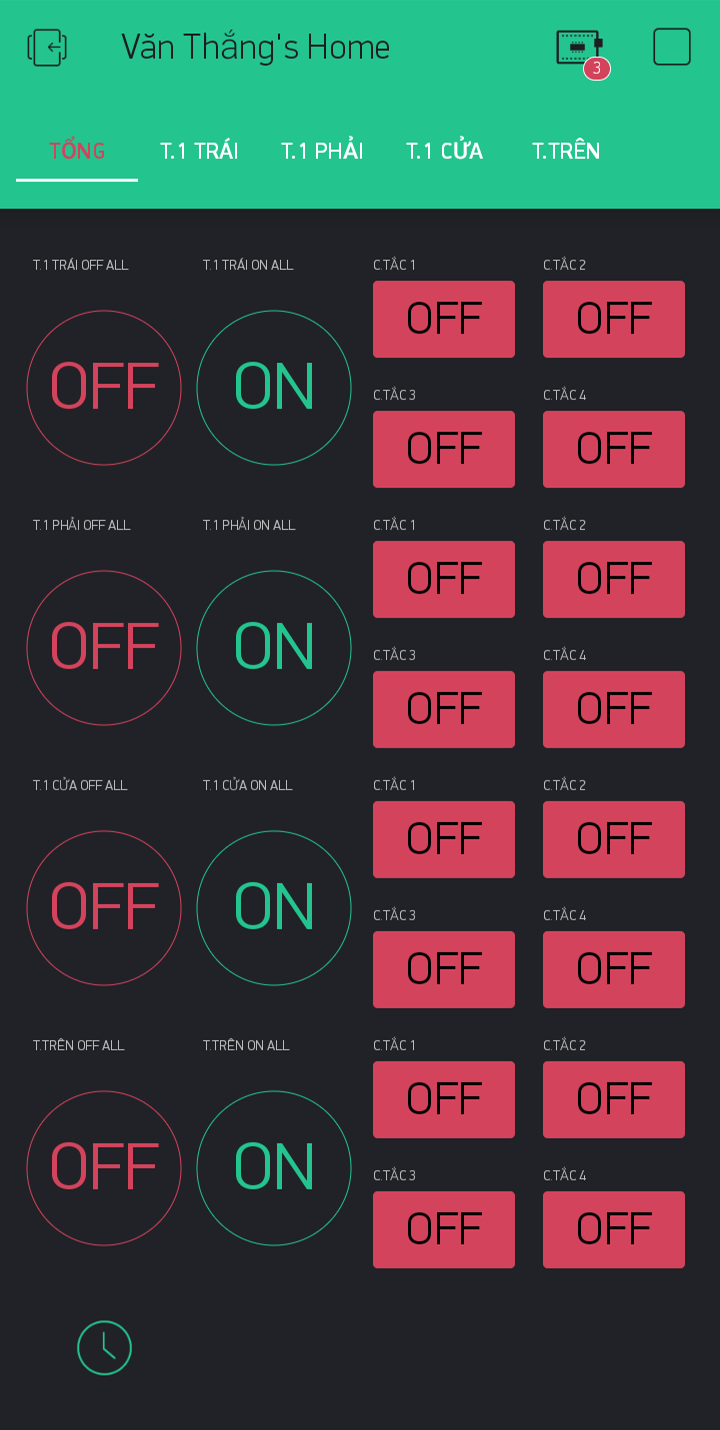Activate the T.1 PHẢI ON ALL button
The height and width of the screenshot is (1430, 720).
[274, 647]
